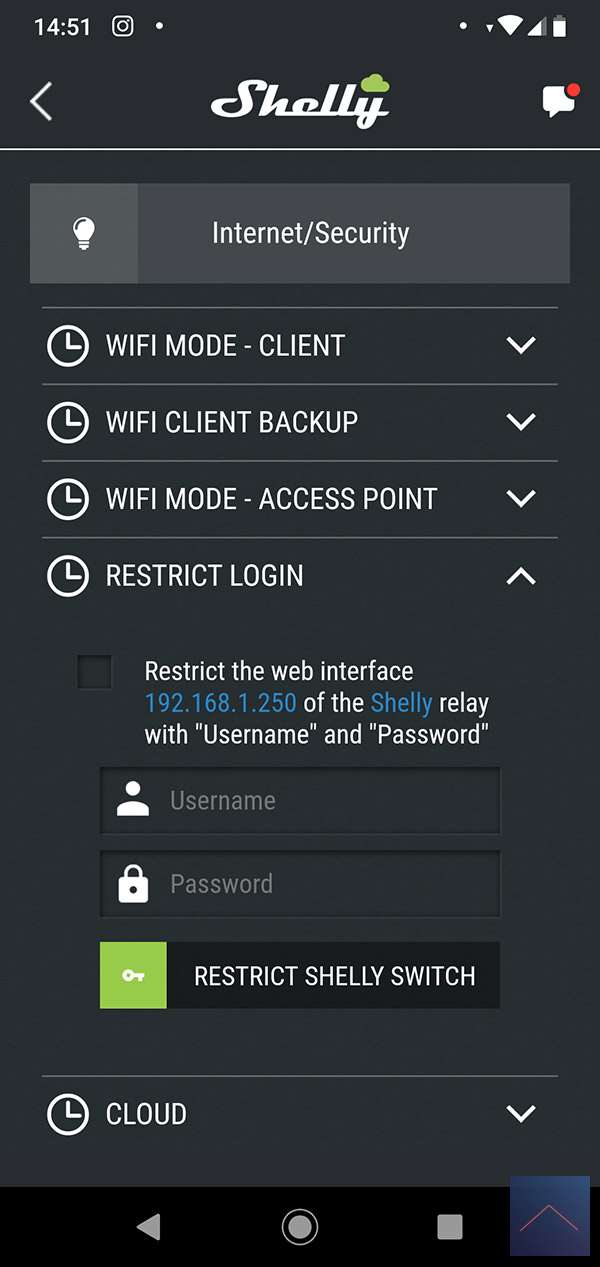
Task: Open the chat messages icon
Action: [x=559, y=101]
